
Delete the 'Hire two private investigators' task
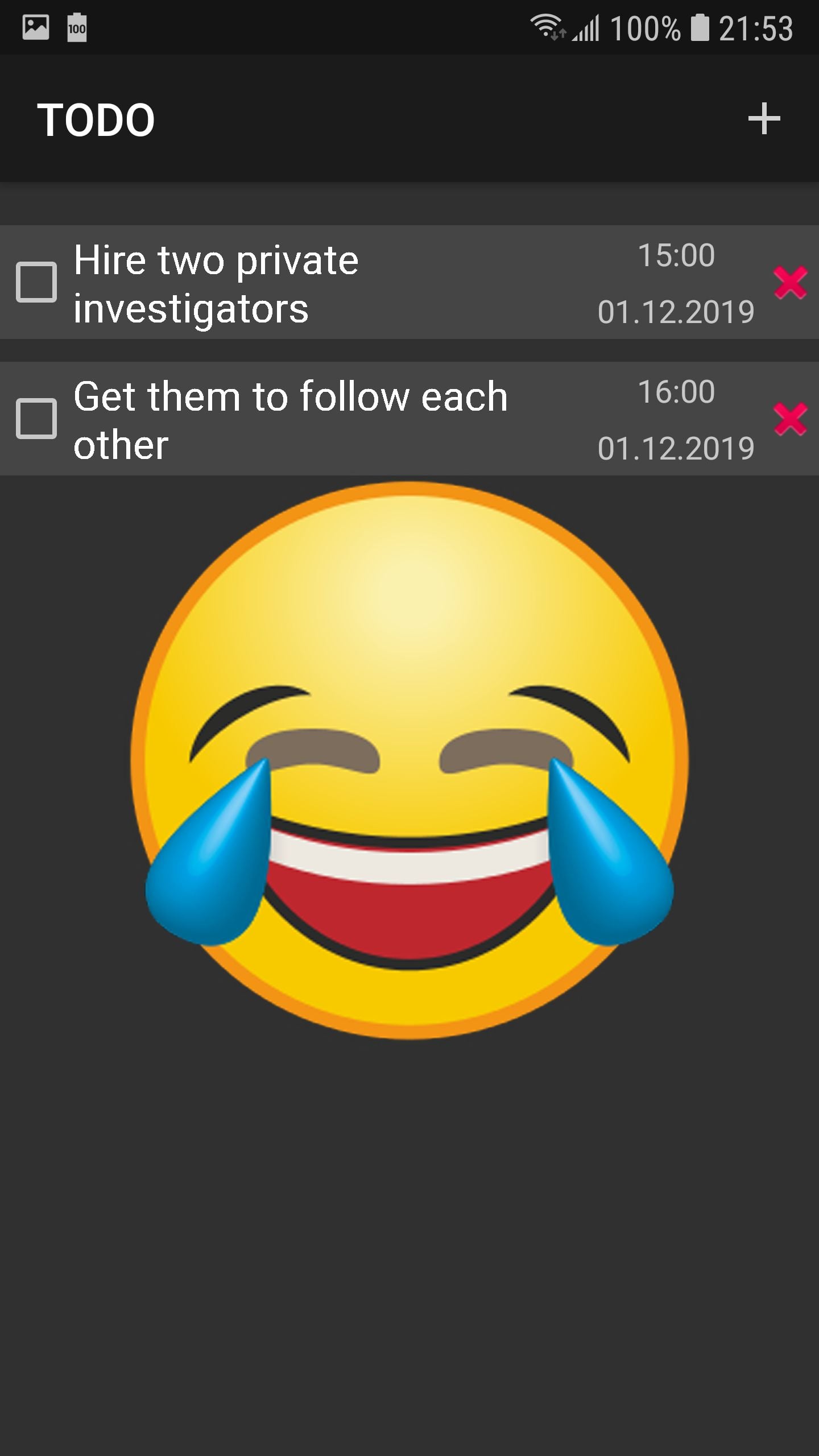790,283
